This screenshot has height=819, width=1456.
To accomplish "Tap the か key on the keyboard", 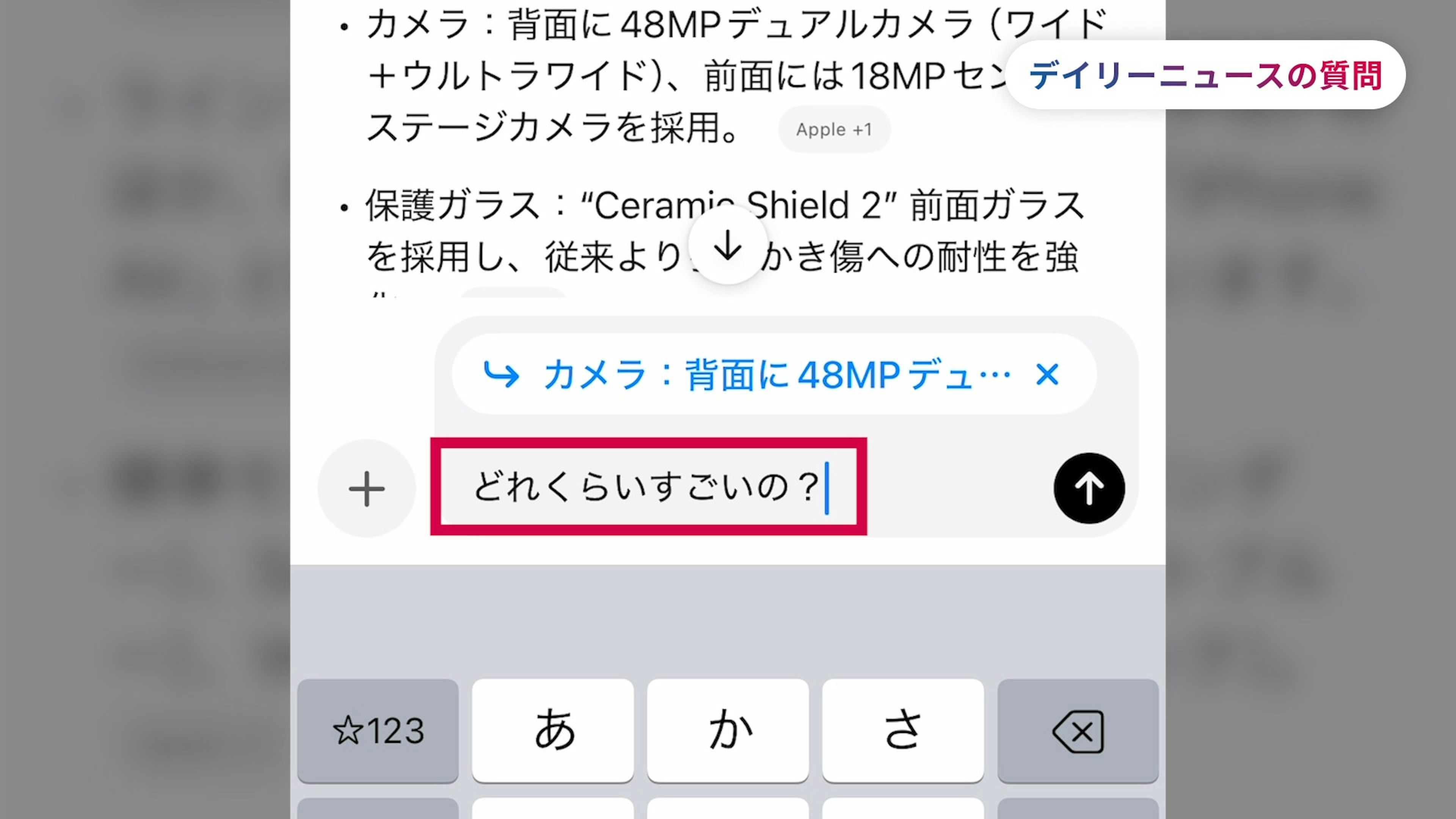I will point(728,730).
